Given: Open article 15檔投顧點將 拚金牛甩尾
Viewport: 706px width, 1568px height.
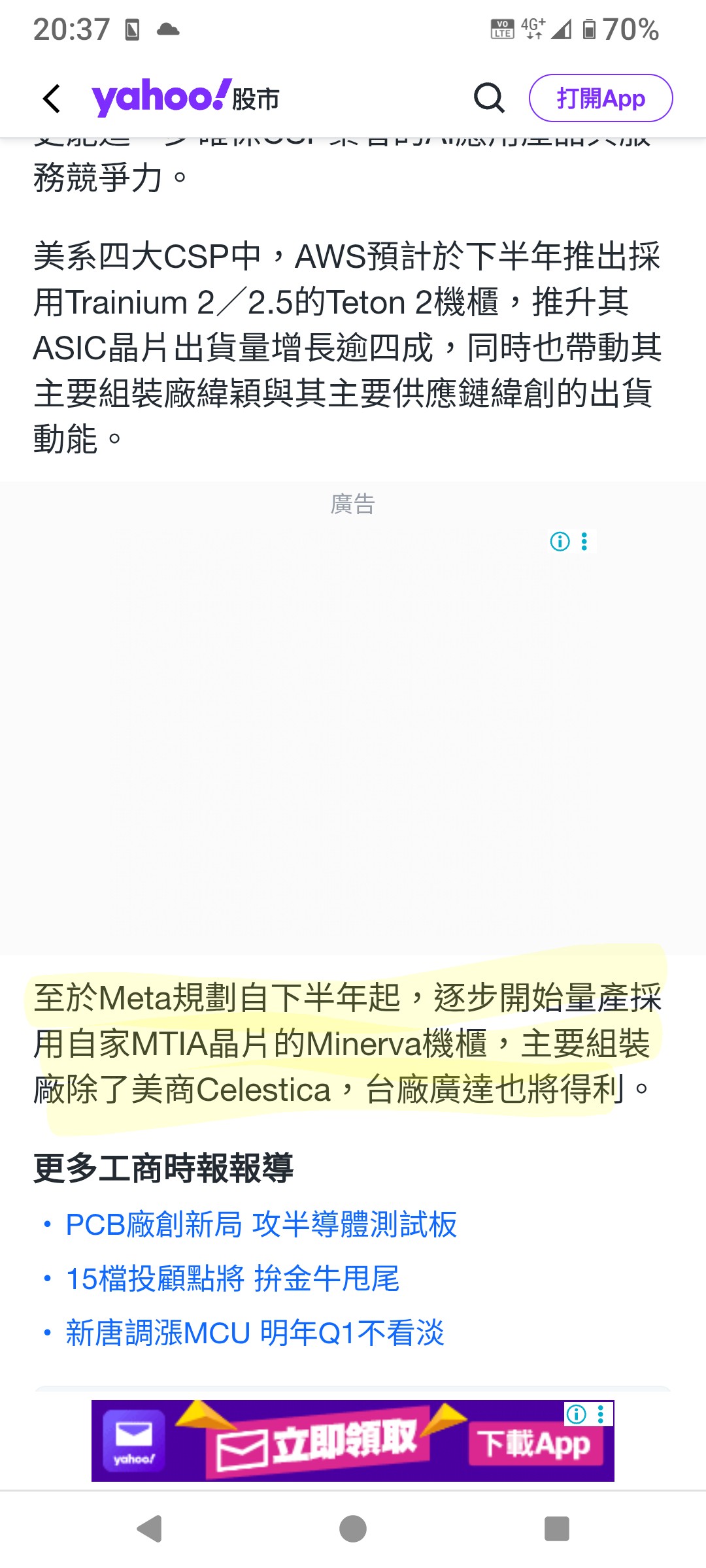Looking at the screenshot, I should 232,1279.
